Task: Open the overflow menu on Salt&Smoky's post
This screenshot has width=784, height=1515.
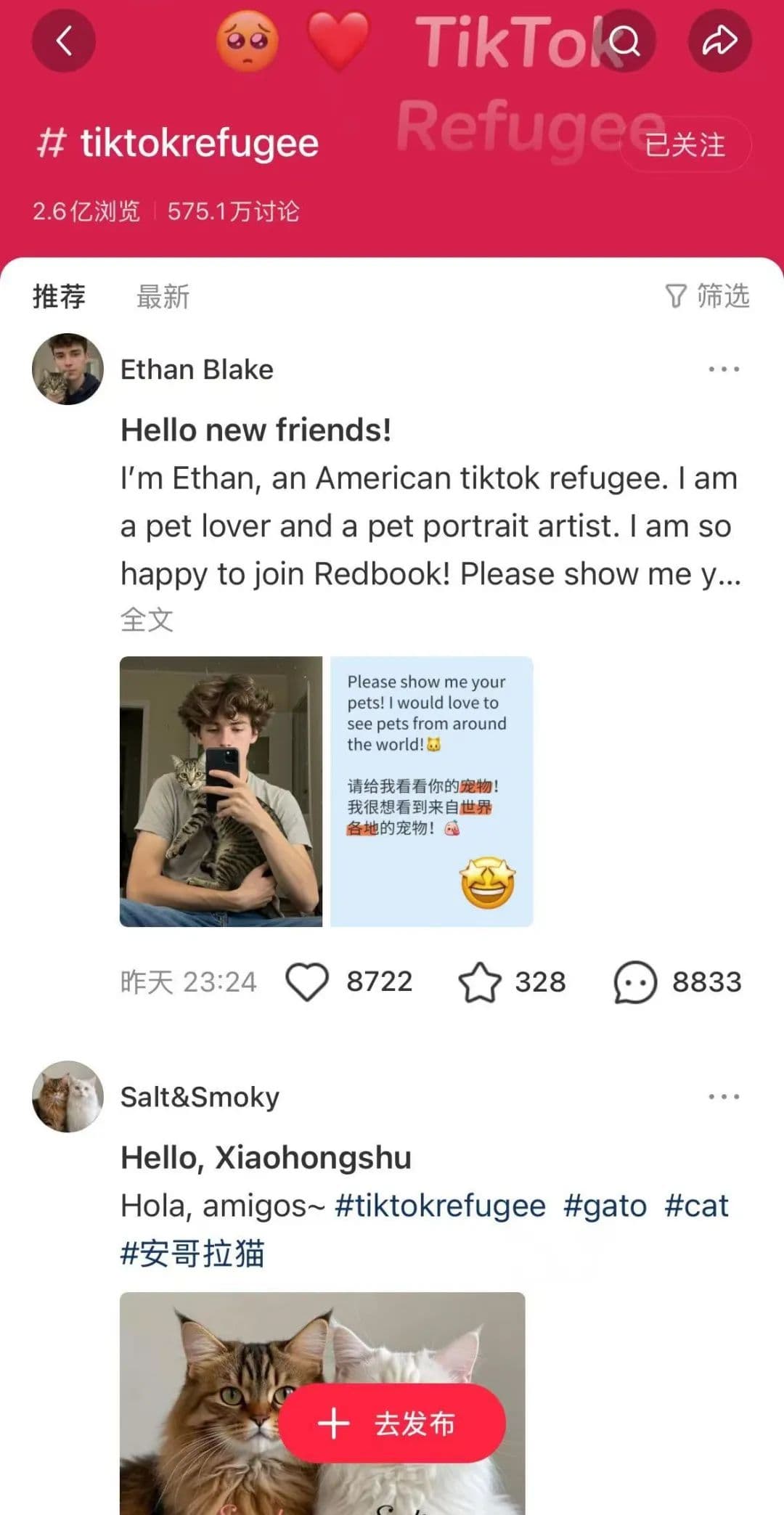Action: pos(724,1096)
